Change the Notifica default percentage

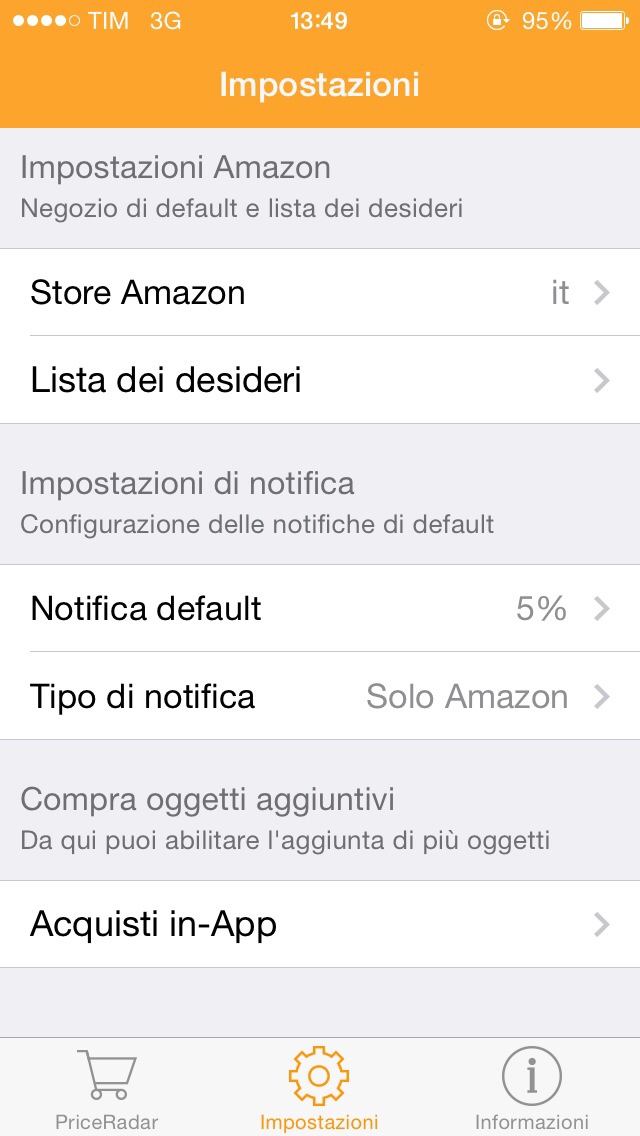(320, 608)
